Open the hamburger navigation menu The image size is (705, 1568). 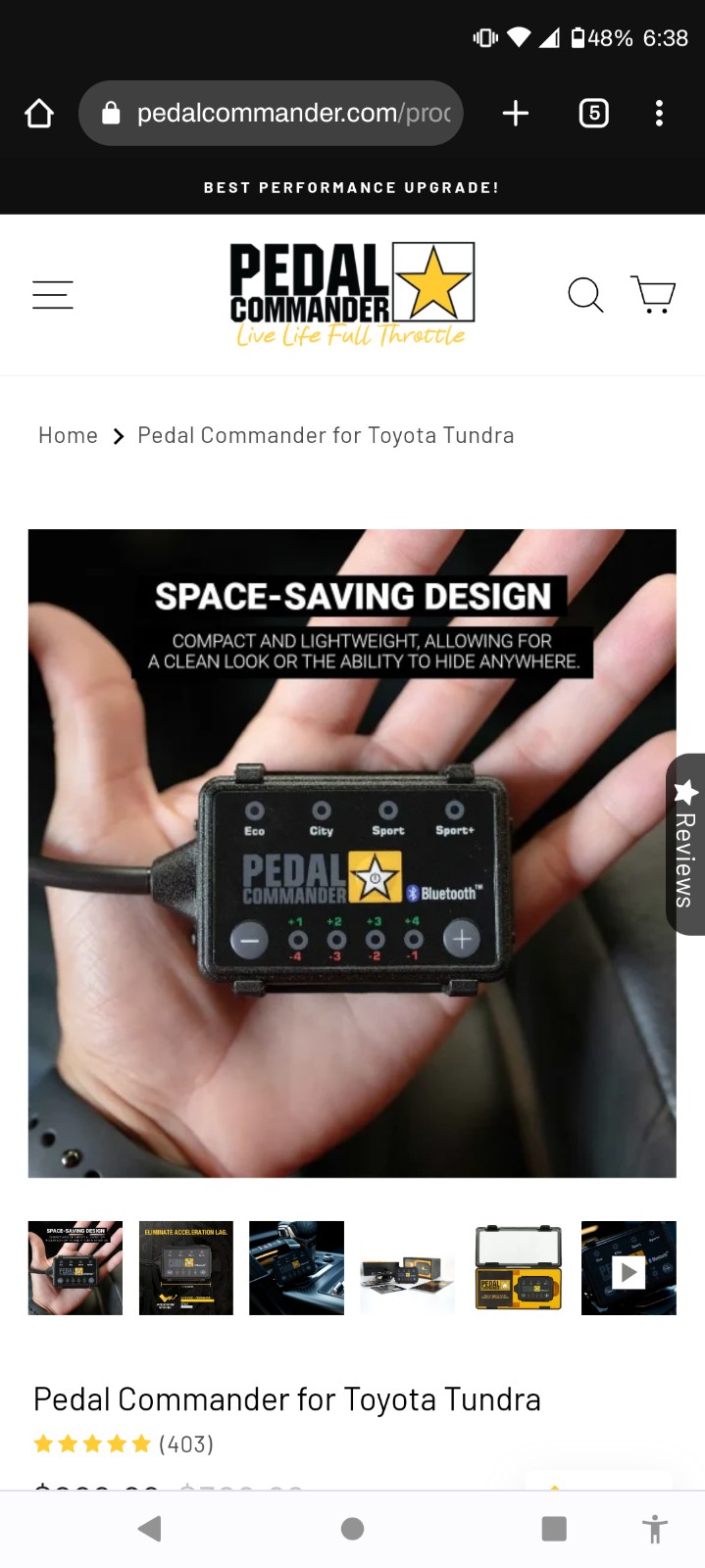pos(53,295)
